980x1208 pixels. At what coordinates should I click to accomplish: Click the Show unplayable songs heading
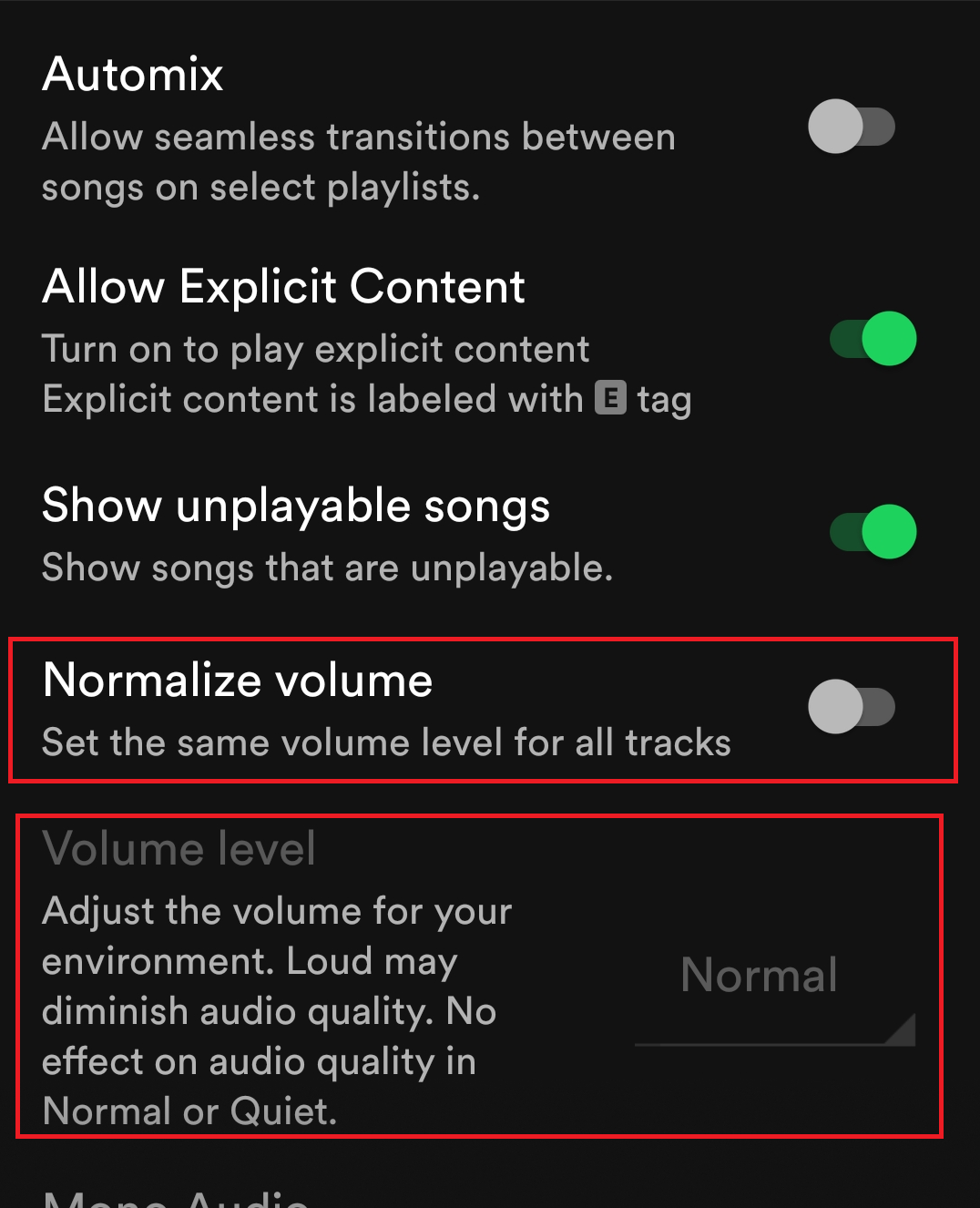point(295,506)
